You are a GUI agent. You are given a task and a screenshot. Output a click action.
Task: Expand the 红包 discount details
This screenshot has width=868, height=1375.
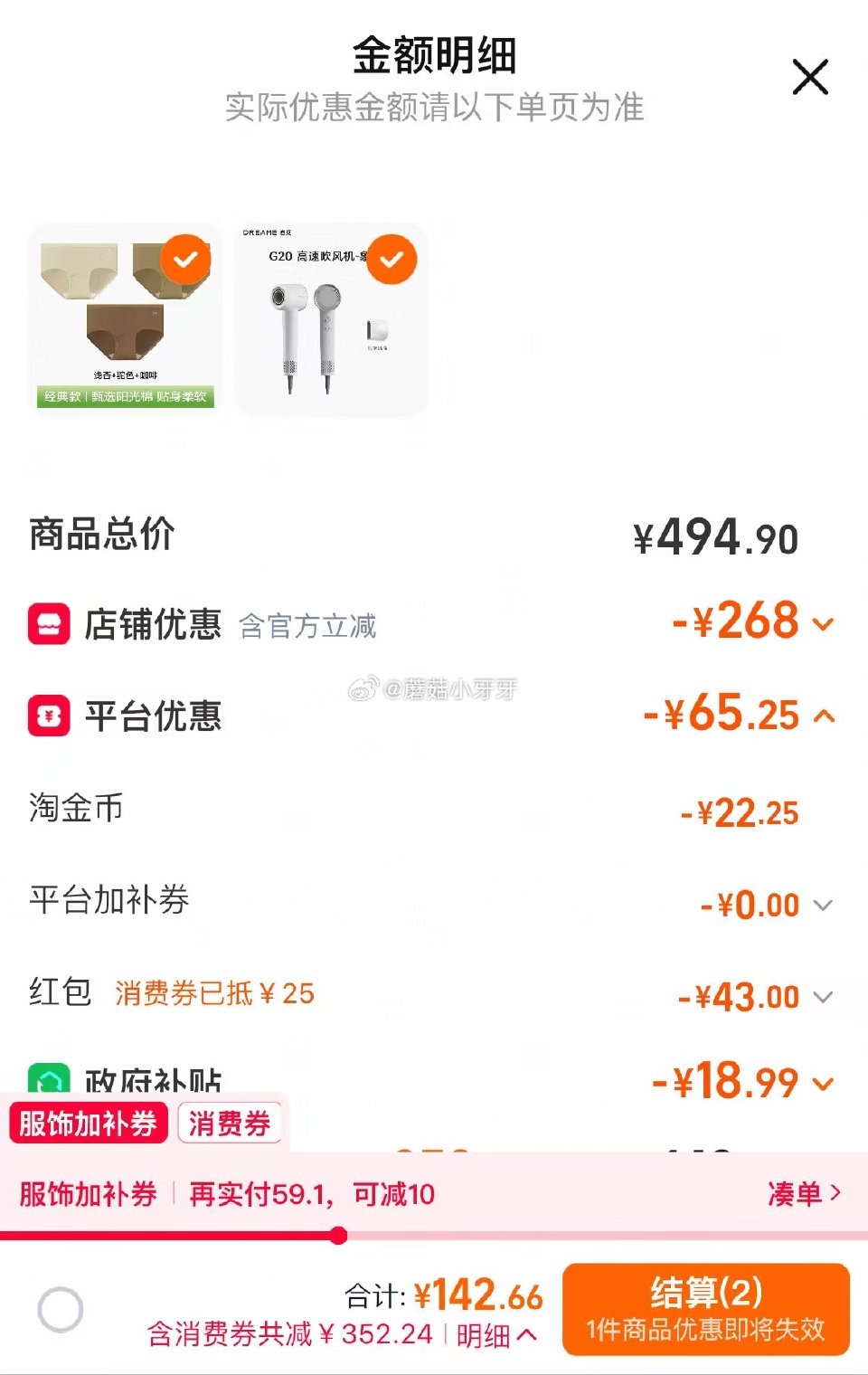coord(824,997)
